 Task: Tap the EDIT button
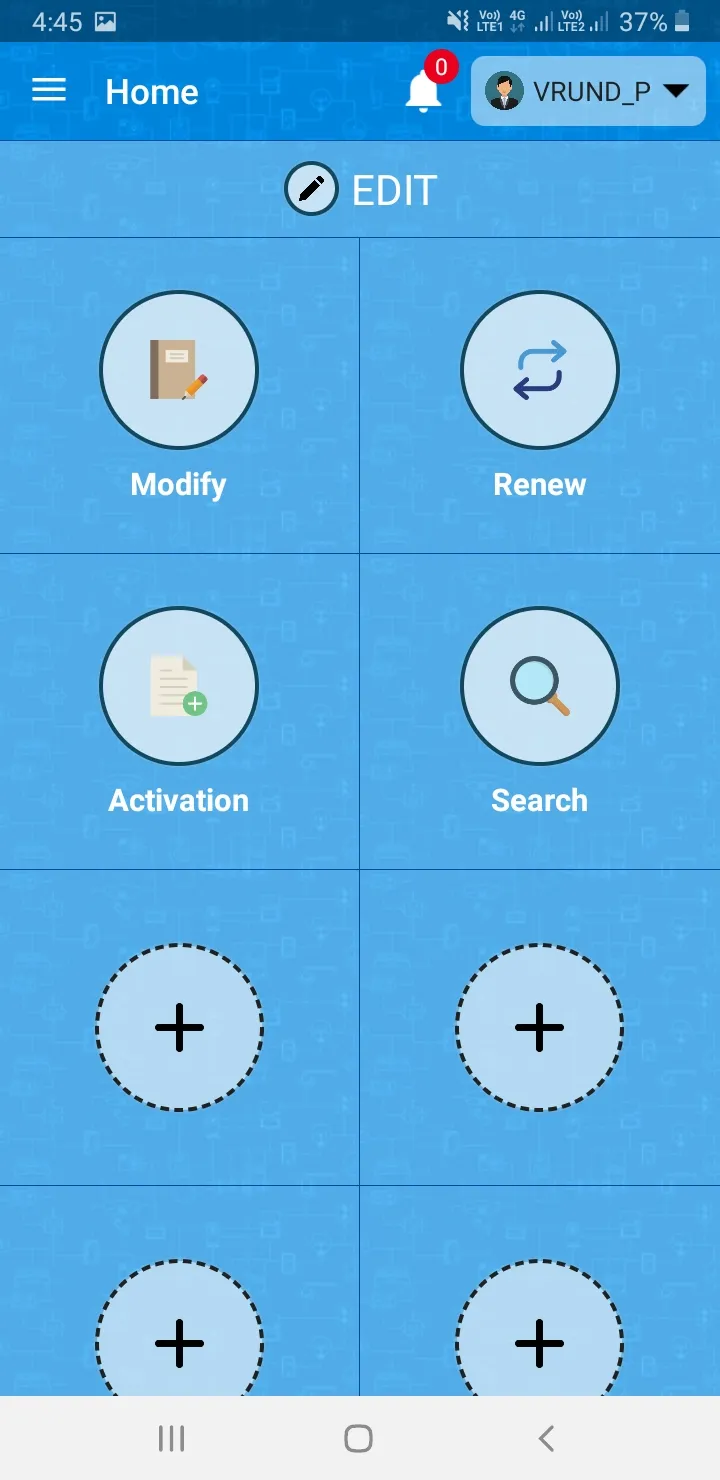[x=361, y=190]
